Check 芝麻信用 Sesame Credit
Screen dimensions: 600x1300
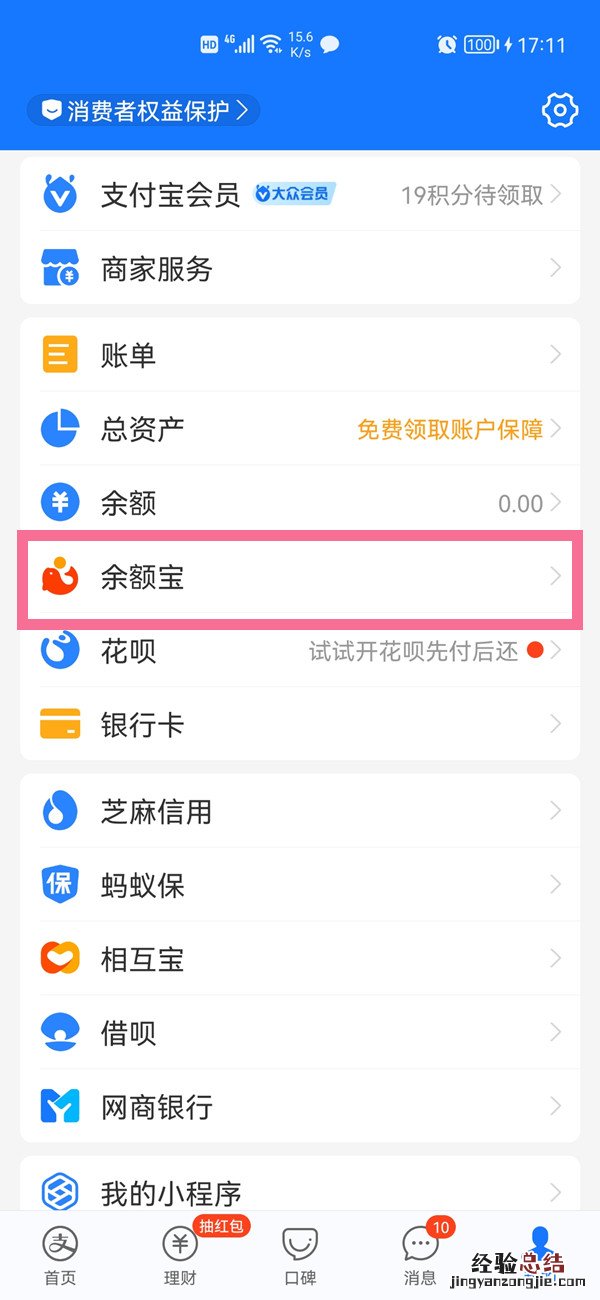coord(300,811)
